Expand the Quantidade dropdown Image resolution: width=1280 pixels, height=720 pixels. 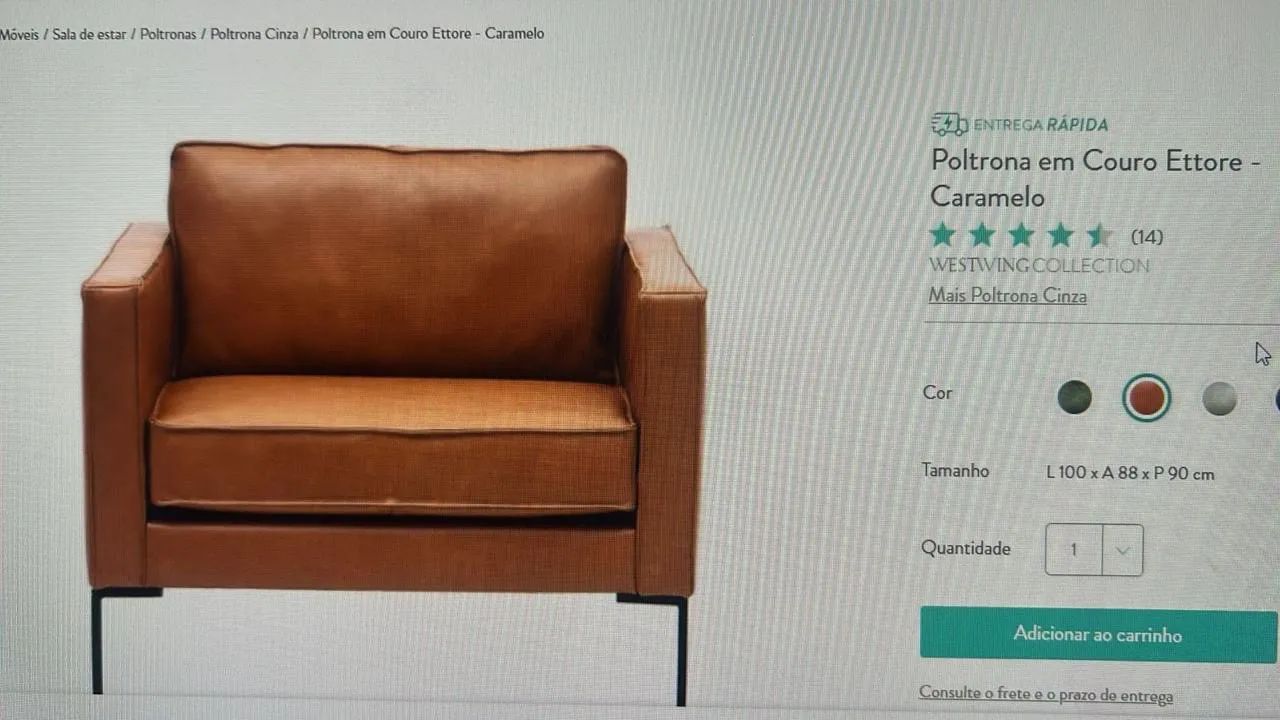(x=1122, y=550)
